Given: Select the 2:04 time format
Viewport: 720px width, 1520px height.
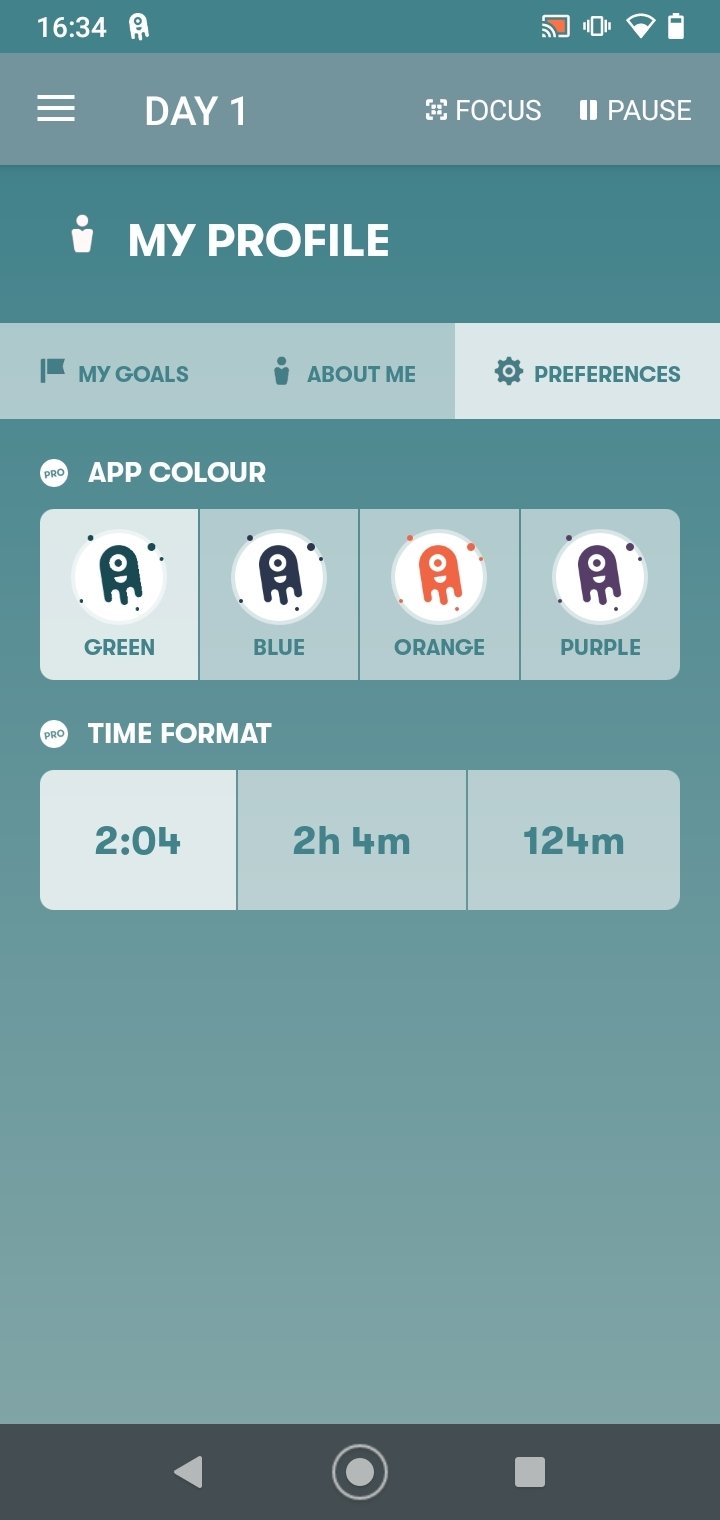Looking at the screenshot, I should coord(138,840).
